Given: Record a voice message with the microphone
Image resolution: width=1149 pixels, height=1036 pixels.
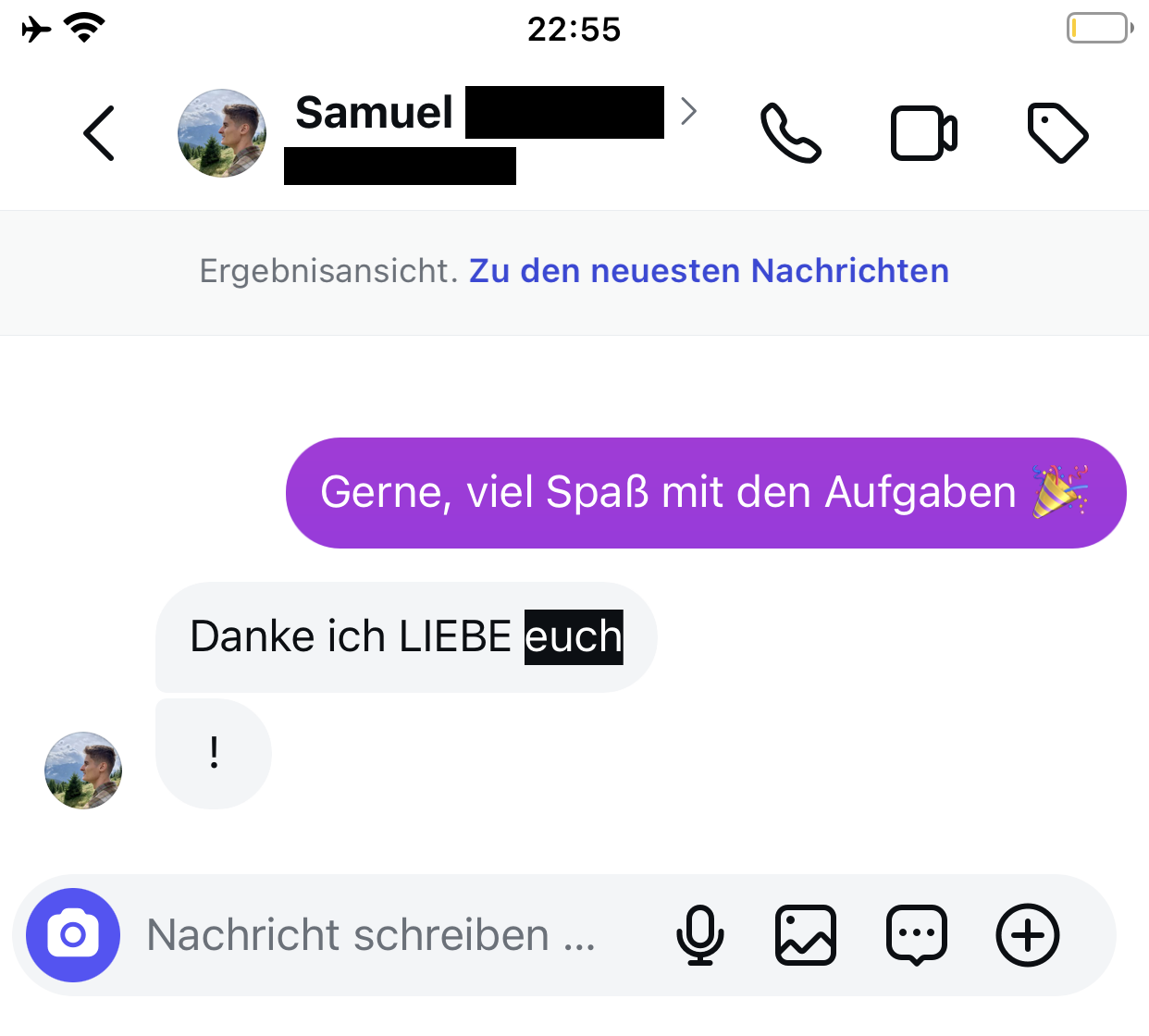Looking at the screenshot, I should (700, 935).
